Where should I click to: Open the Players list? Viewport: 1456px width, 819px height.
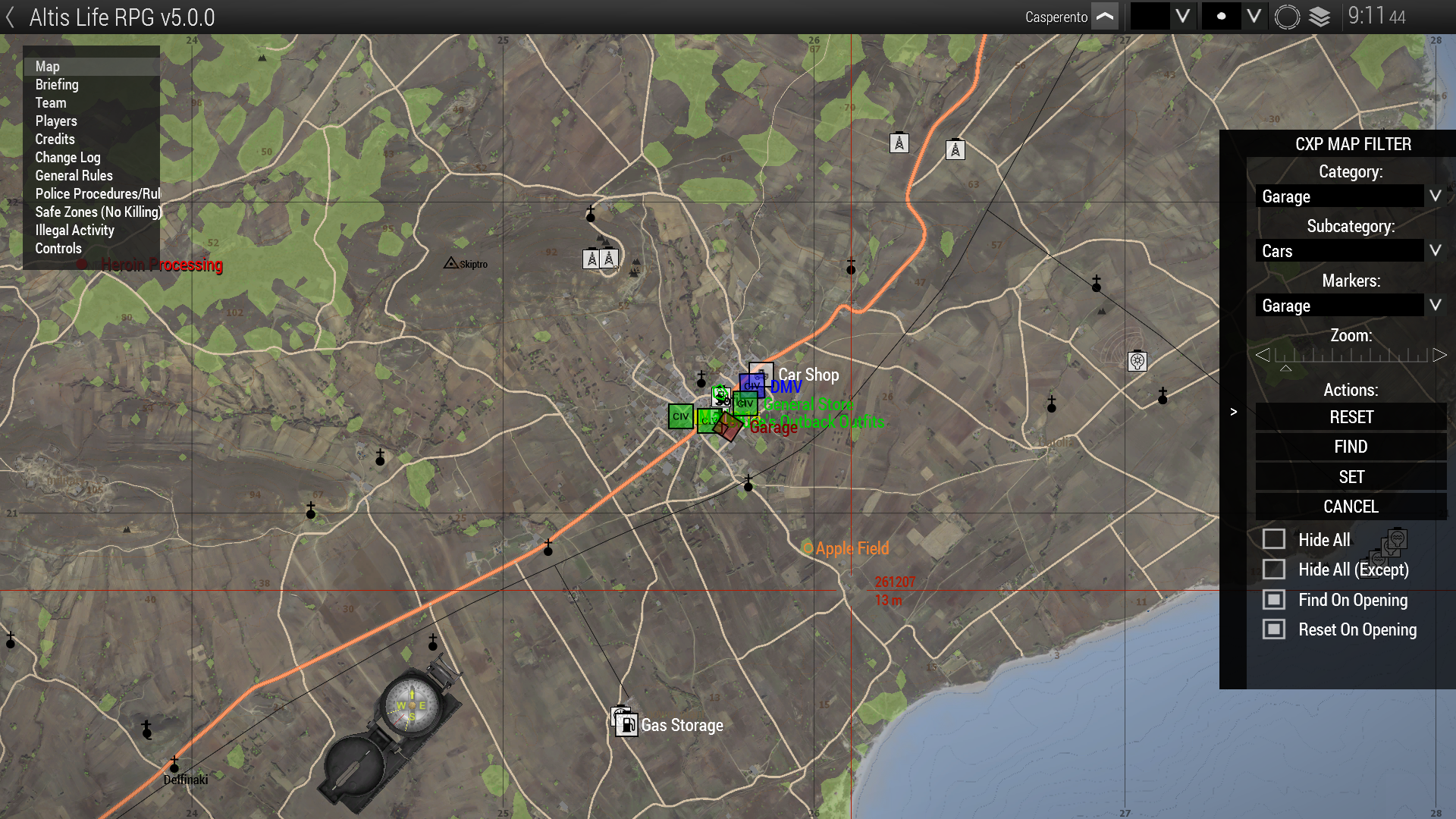pyautogui.click(x=56, y=121)
